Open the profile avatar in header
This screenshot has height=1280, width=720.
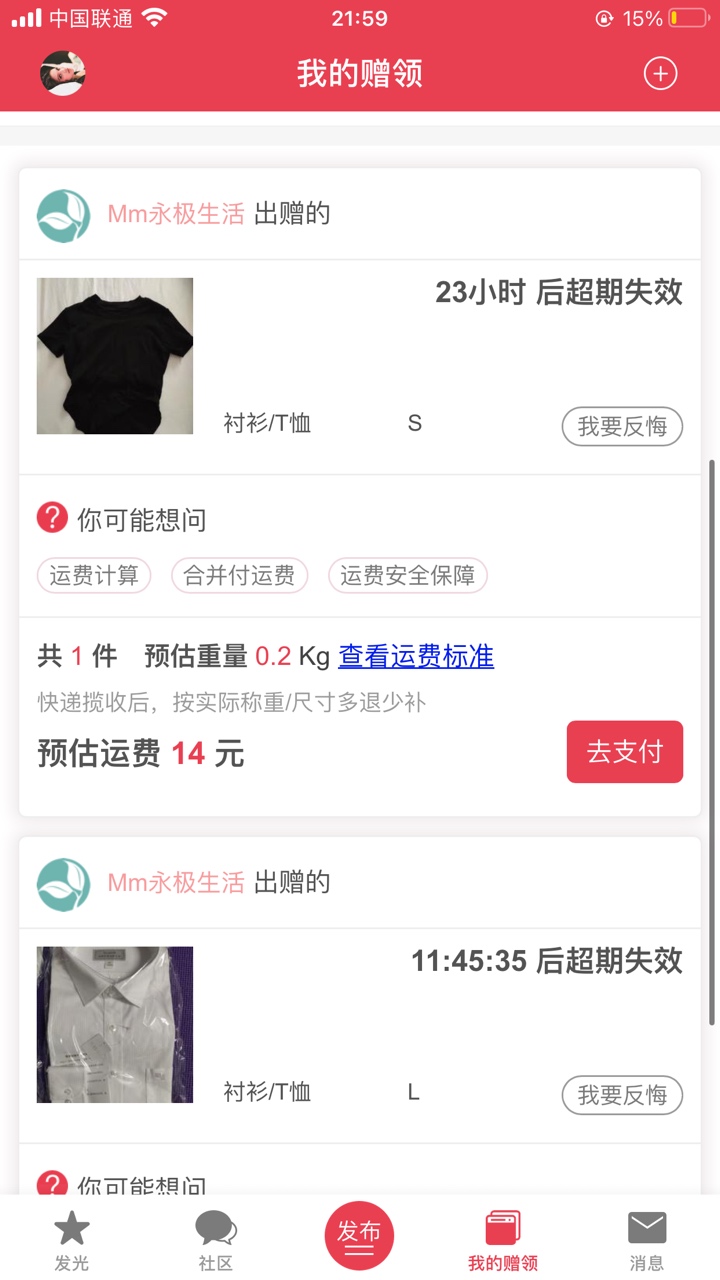coord(62,73)
